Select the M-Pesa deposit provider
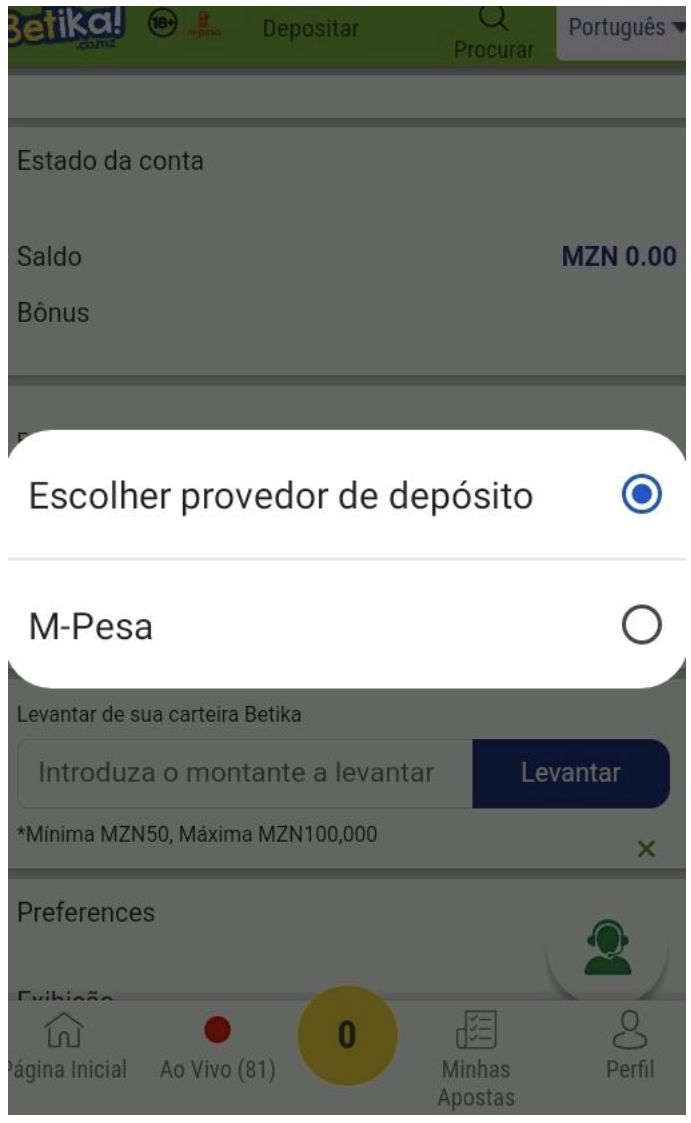 (641, 626)
